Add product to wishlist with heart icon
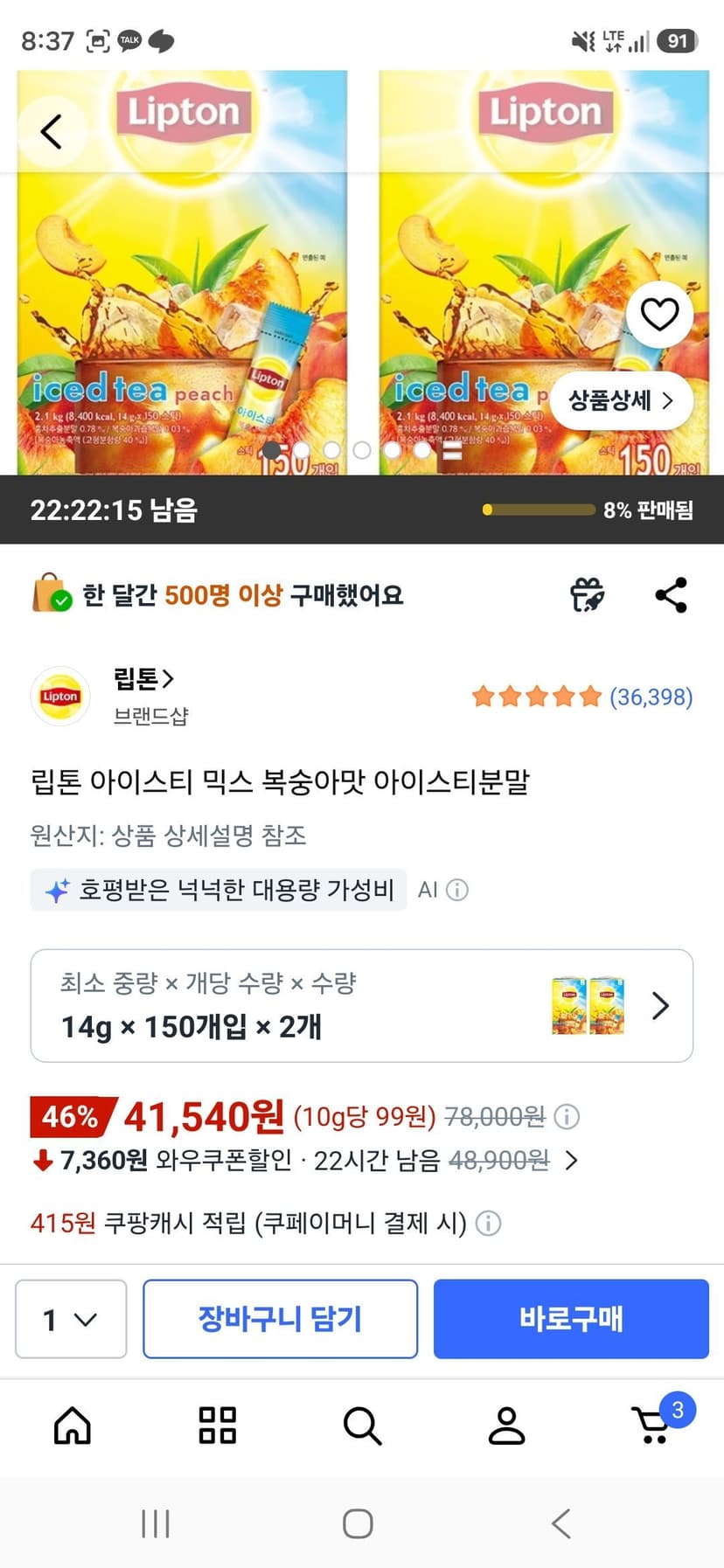The height and width of the screenshot is (1568, 724). pyautogui.click(x=659, y=315)
